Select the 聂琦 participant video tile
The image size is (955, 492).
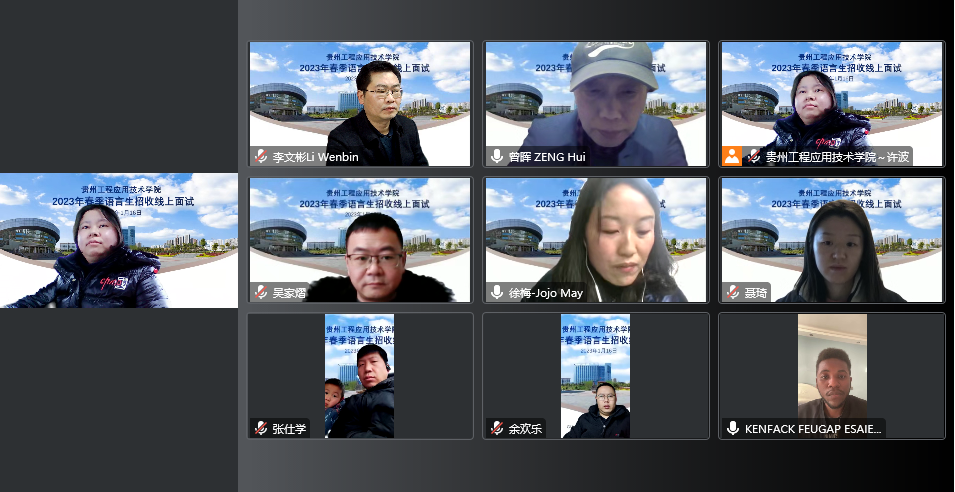tap(832, 240)
